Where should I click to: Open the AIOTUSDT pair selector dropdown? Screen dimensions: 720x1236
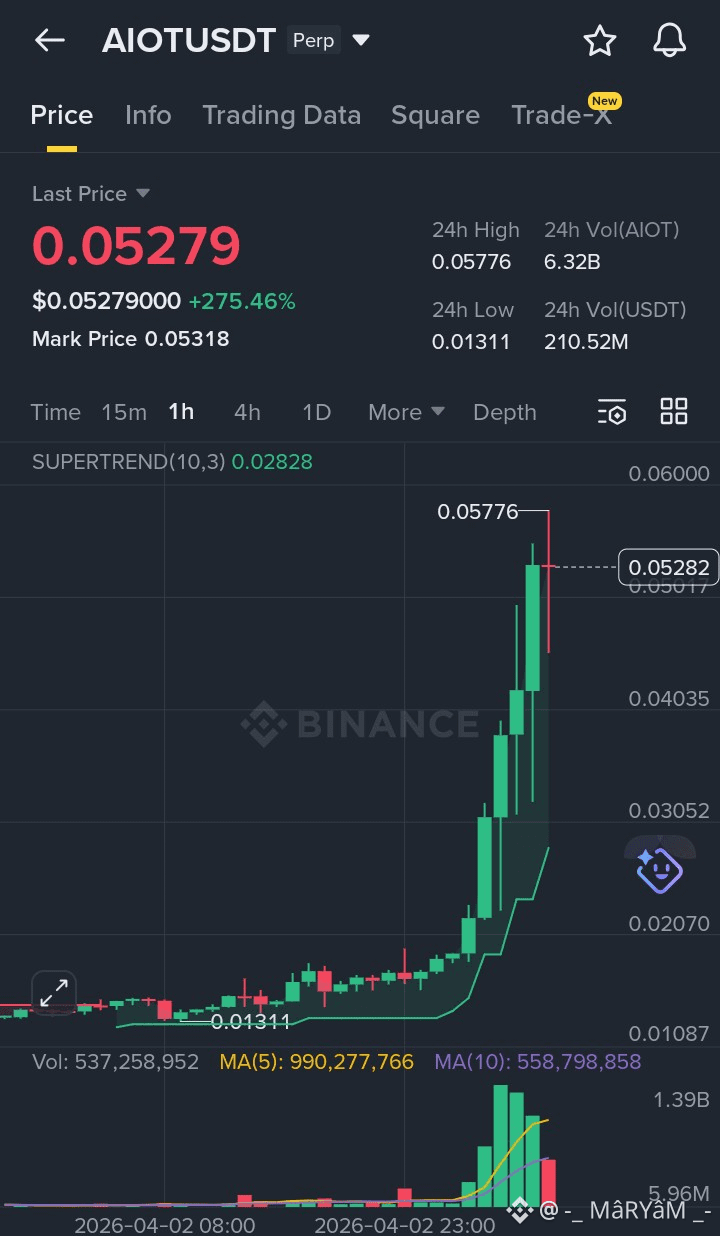pos(361,41)
